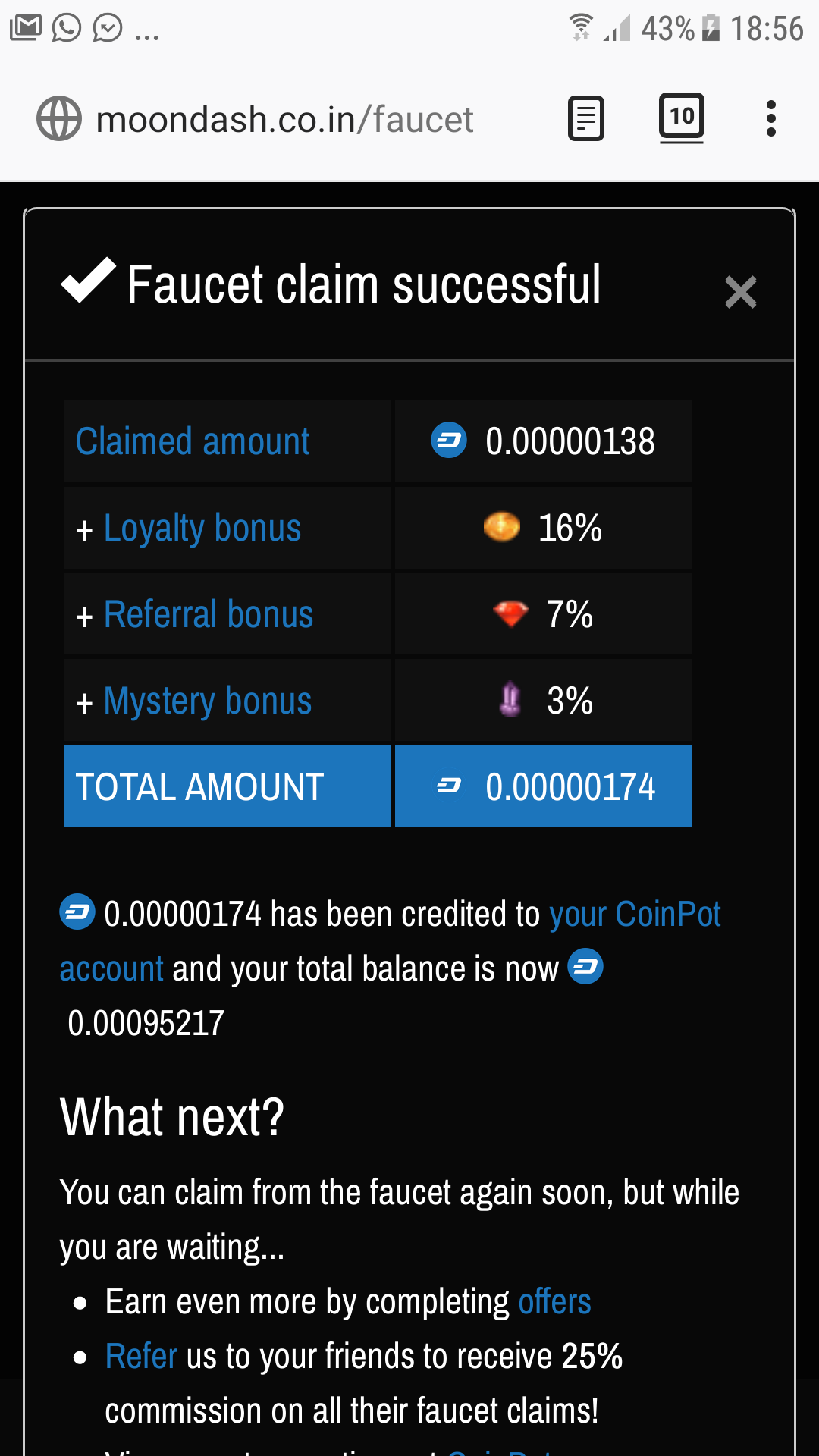
Task: Open reader mode icon
Action: click(585, 118)
